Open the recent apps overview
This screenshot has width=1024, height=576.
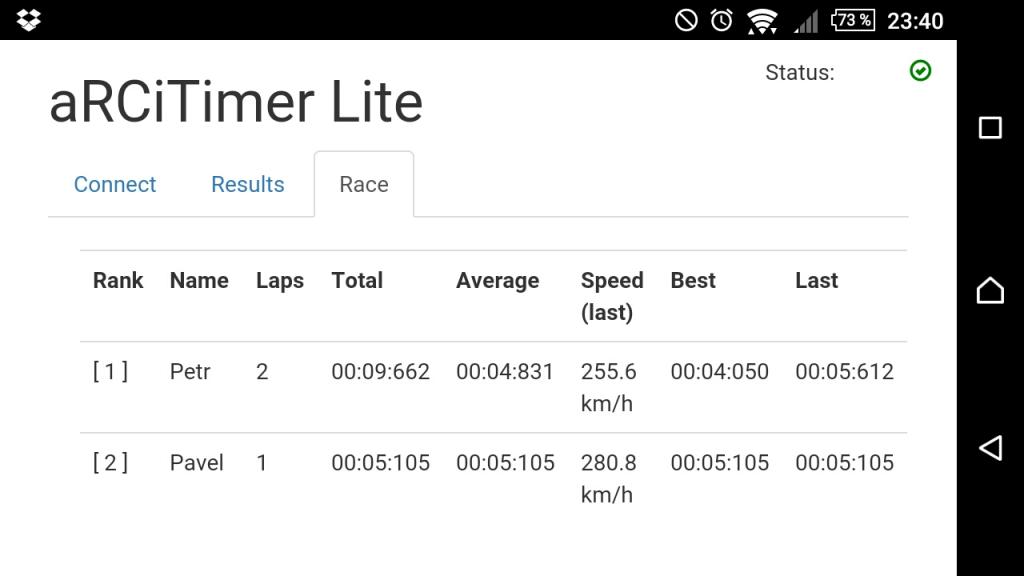(x=990, y=128)
